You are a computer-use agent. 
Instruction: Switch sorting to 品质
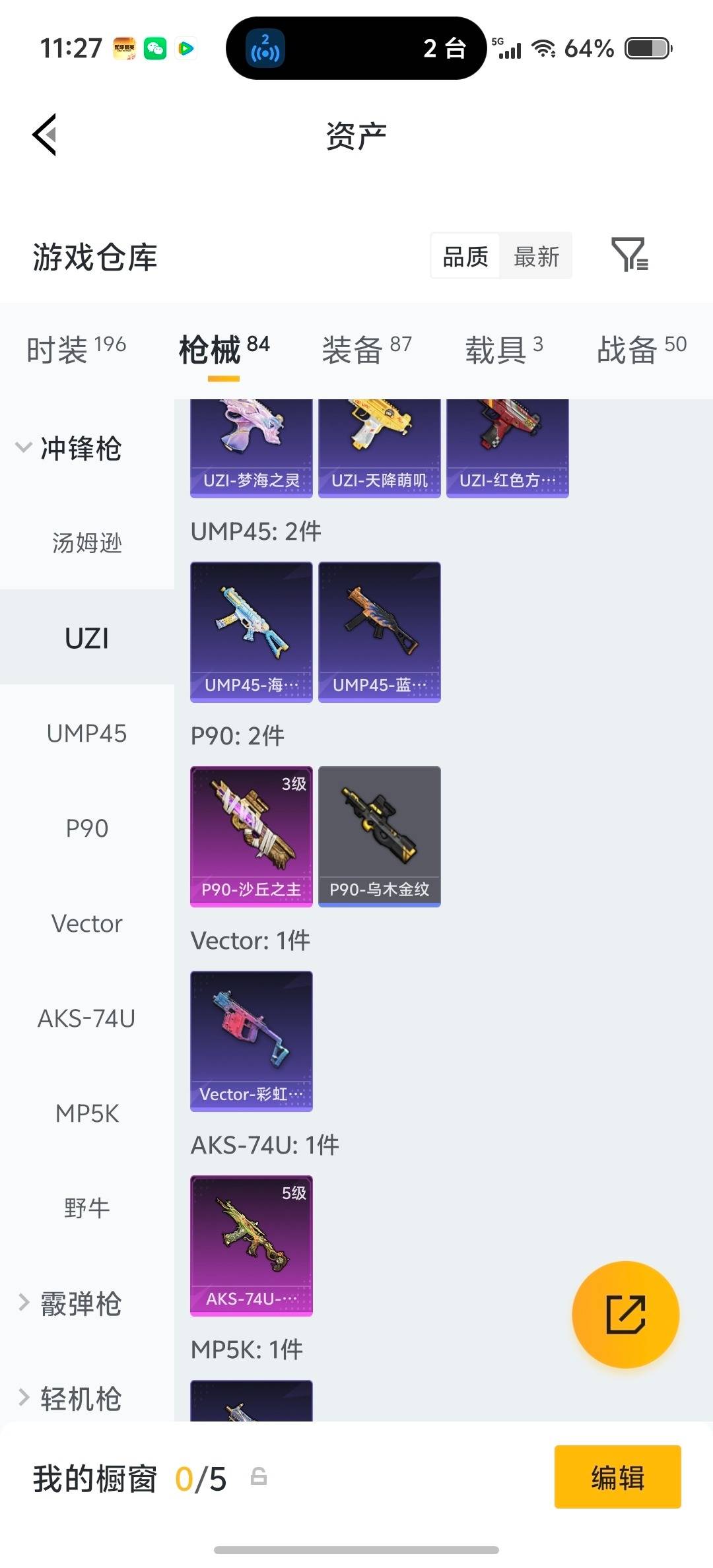click(x=464, y=256)
